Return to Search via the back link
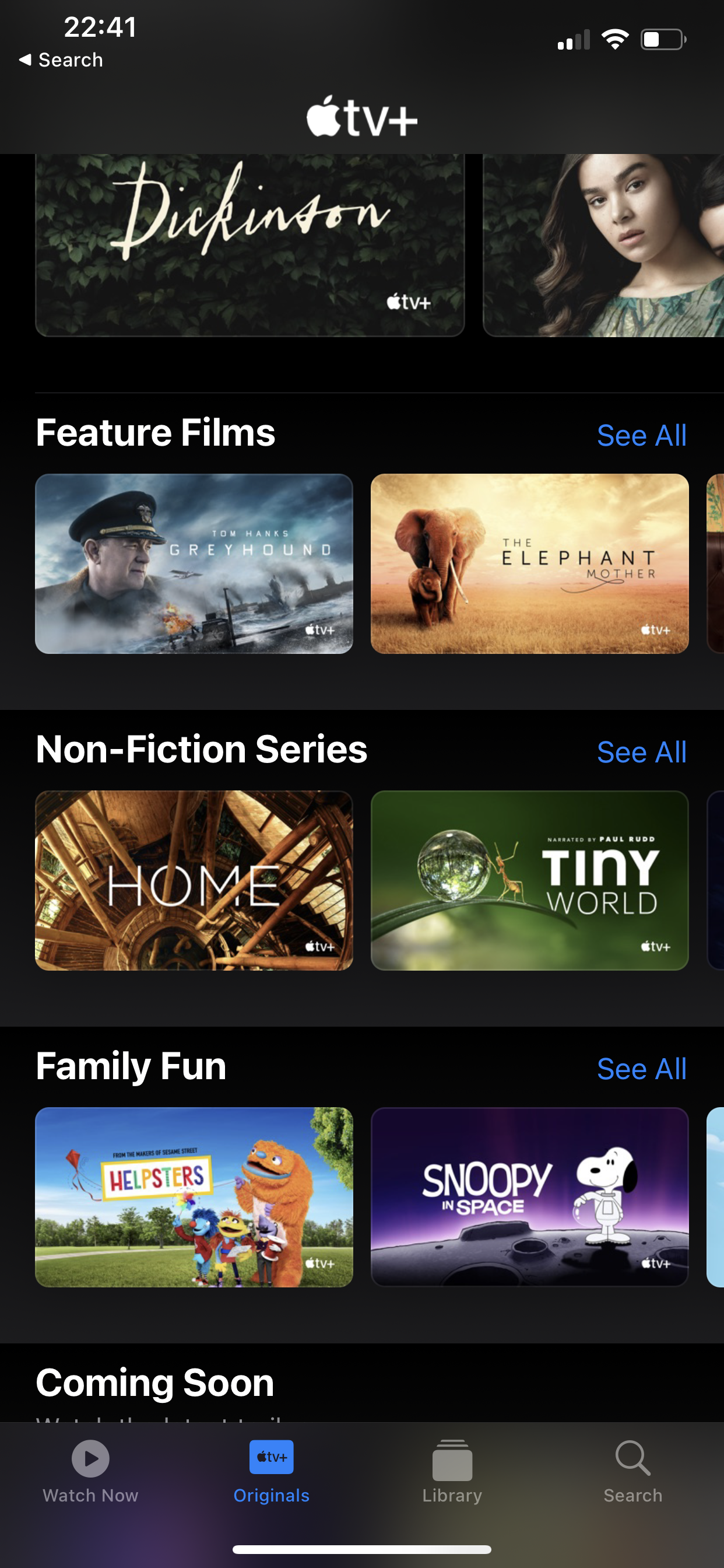Image resolution: width=724 pixels, height=1568 pixels. [61, 60]
